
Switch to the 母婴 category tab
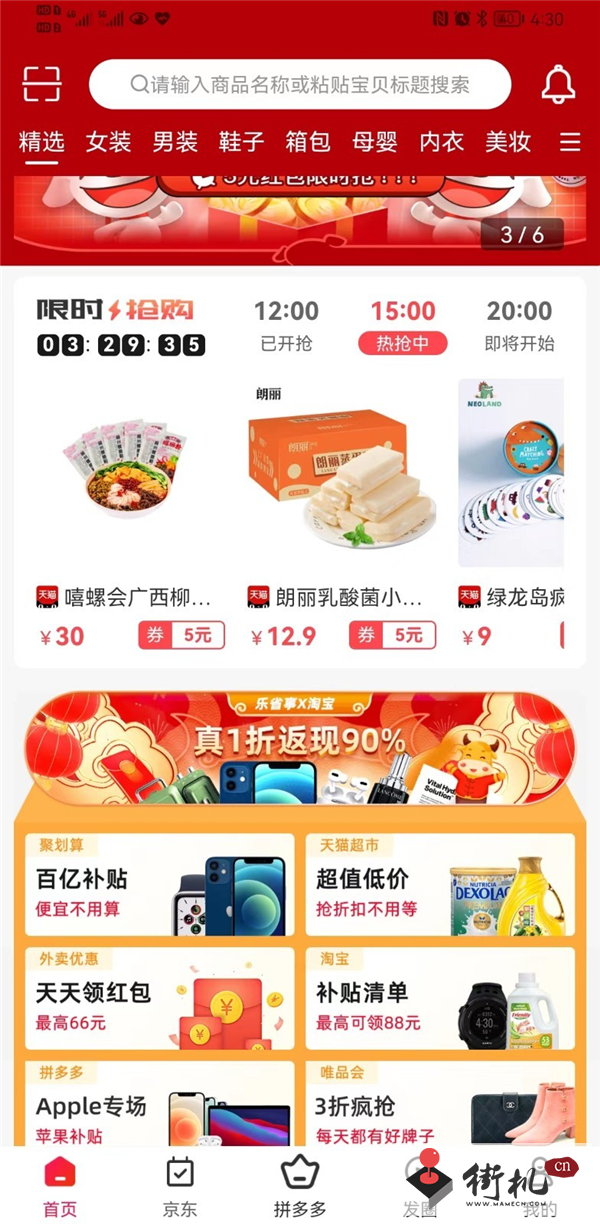375,142
